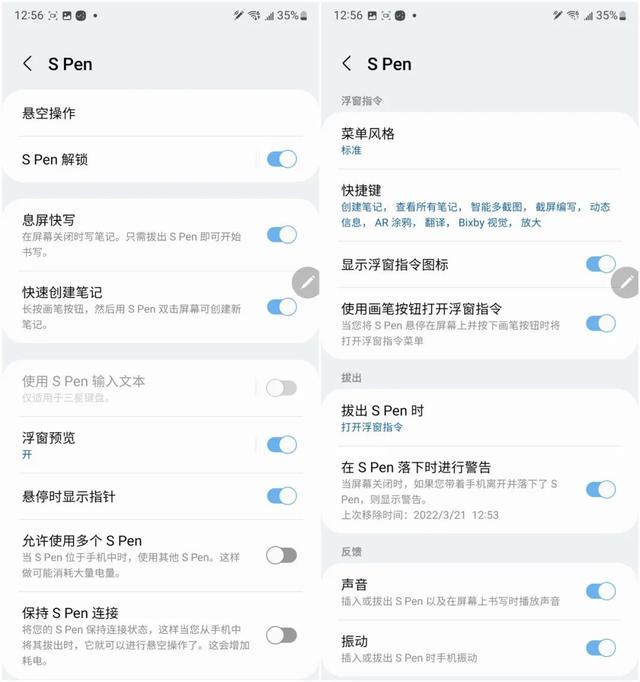Toggle the 浮窗预览 switch off
Screen dimensions: 640x682
click(282, 445)
